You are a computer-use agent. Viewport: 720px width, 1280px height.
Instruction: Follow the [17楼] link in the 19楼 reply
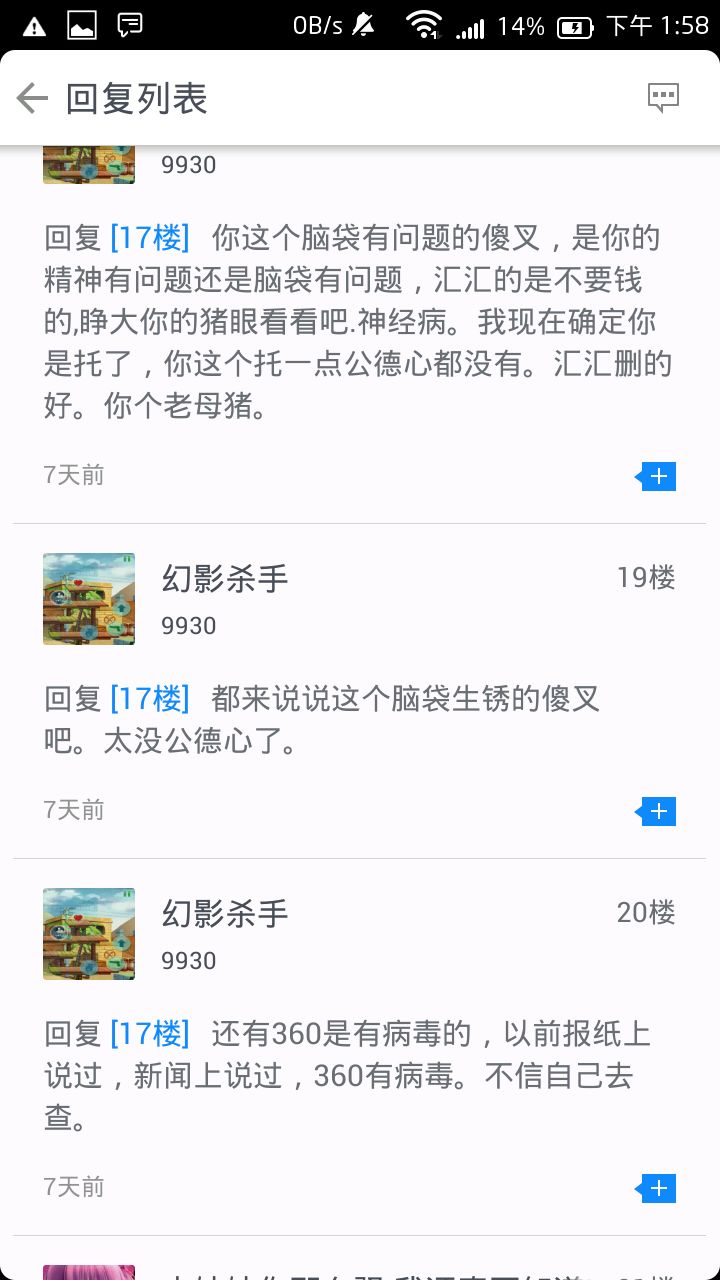[149, 698]
